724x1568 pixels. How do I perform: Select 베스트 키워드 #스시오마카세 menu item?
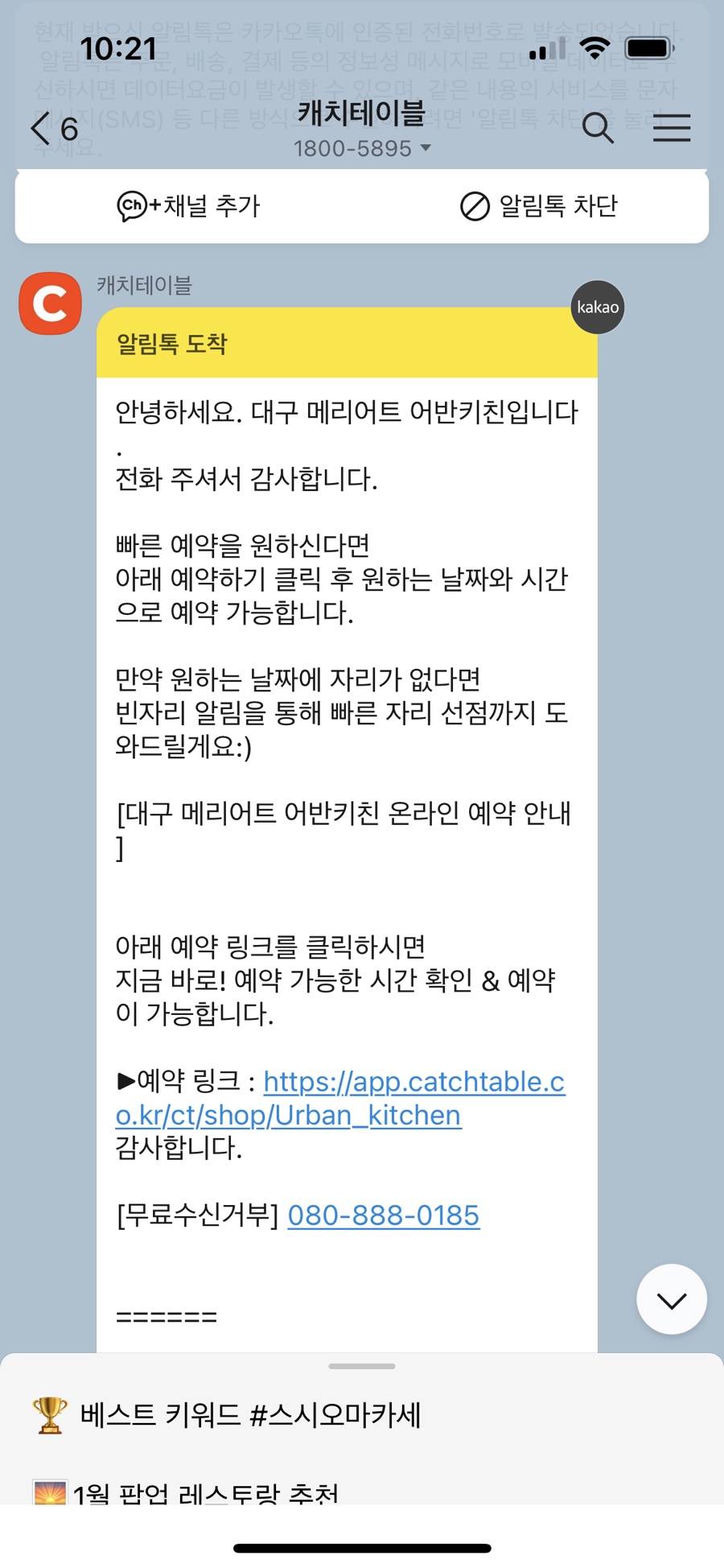point(249,1414)
